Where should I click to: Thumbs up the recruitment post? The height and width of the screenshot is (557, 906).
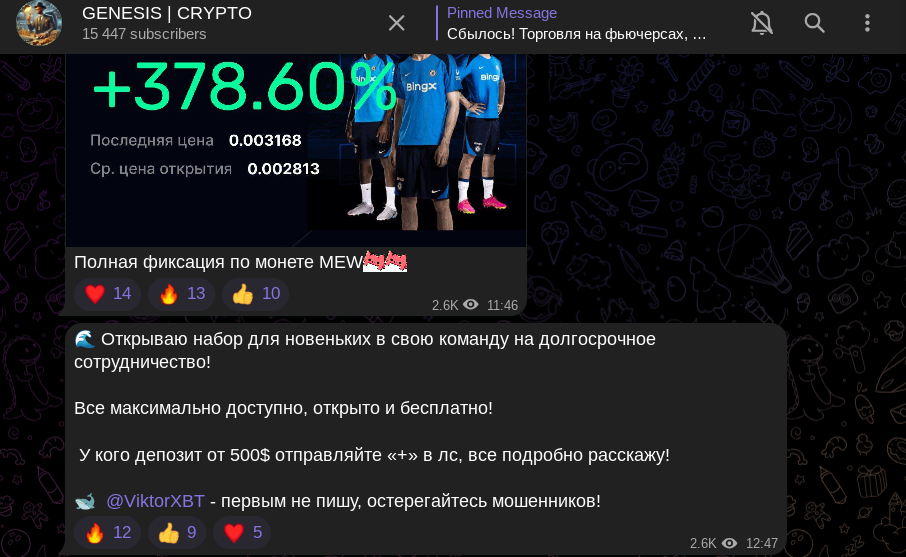177,533
